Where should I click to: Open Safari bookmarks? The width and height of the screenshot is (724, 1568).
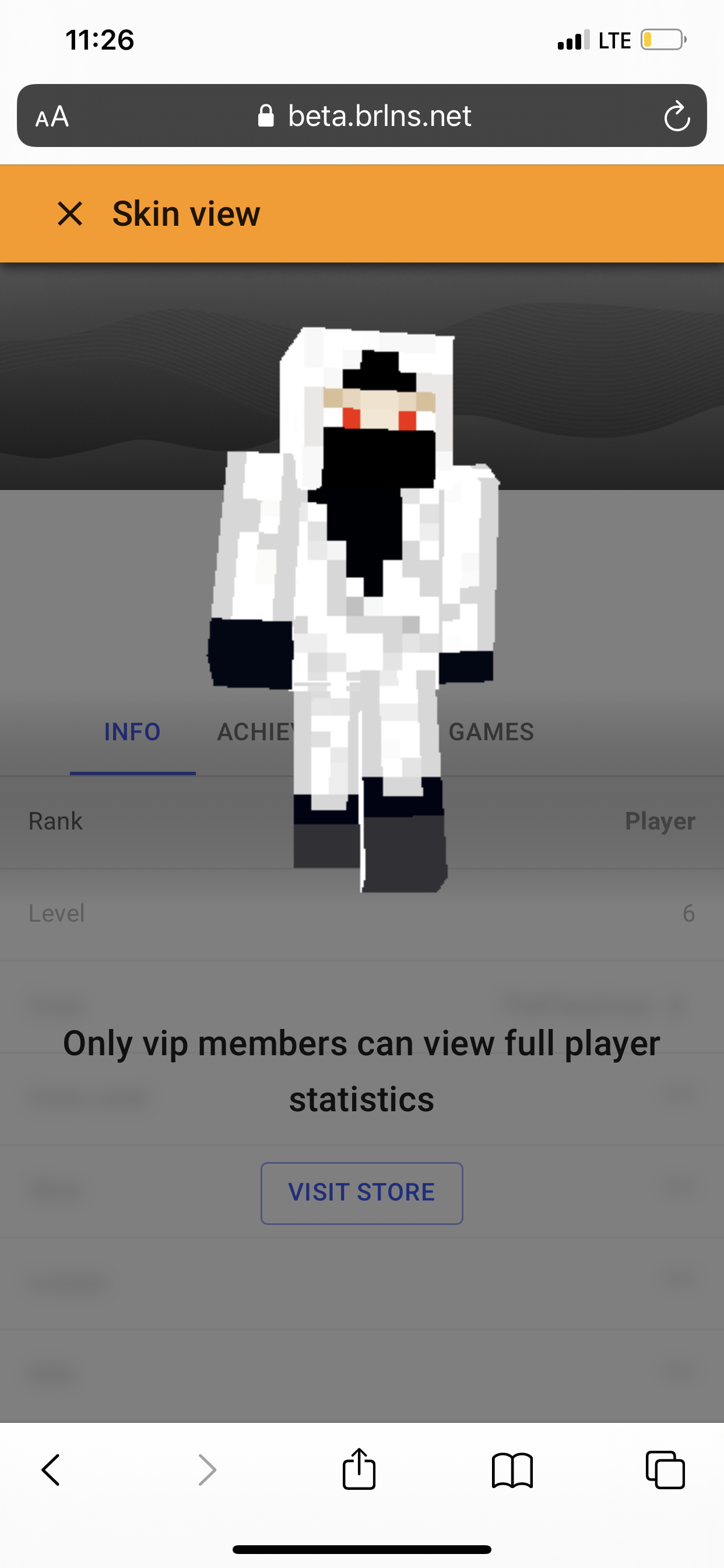(512, 1470)
